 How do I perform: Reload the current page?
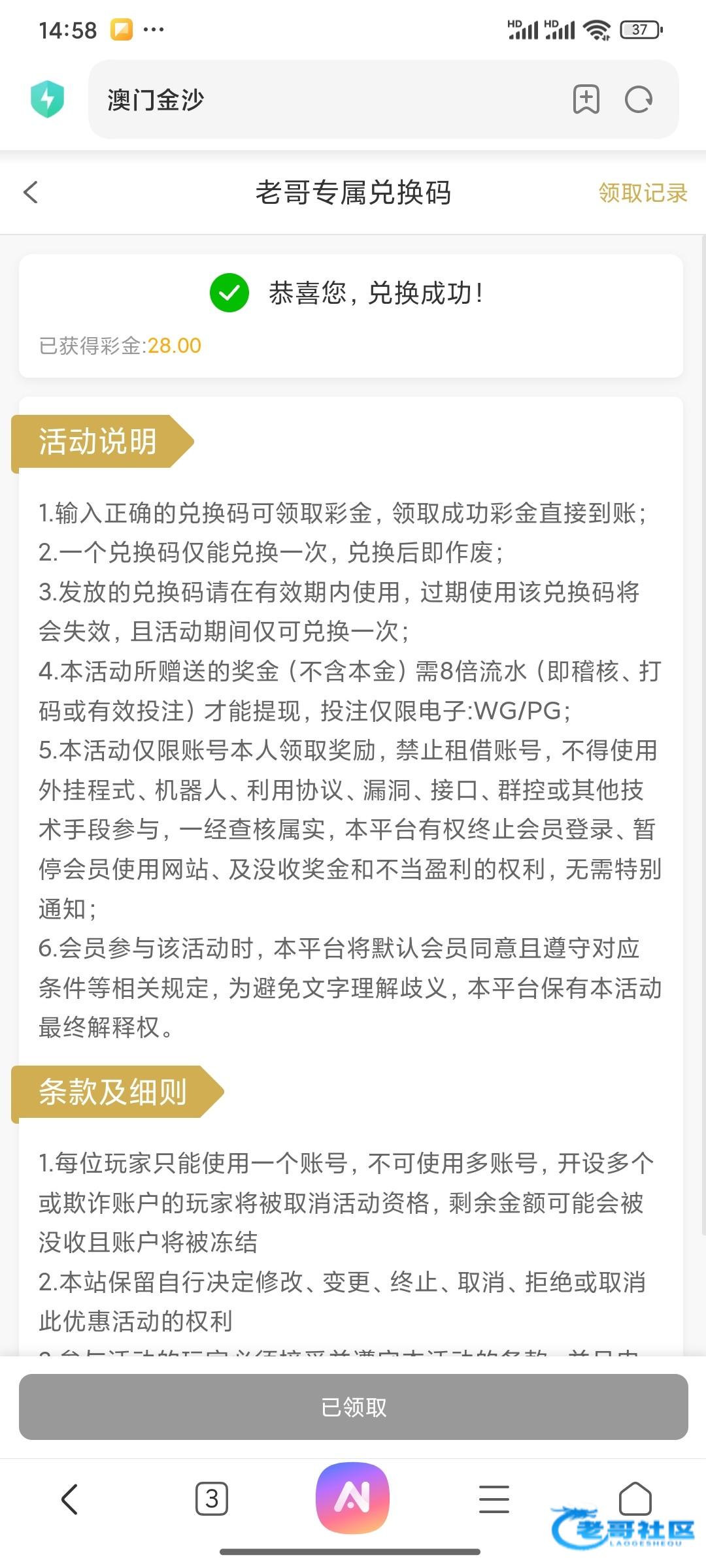(639, 99)
